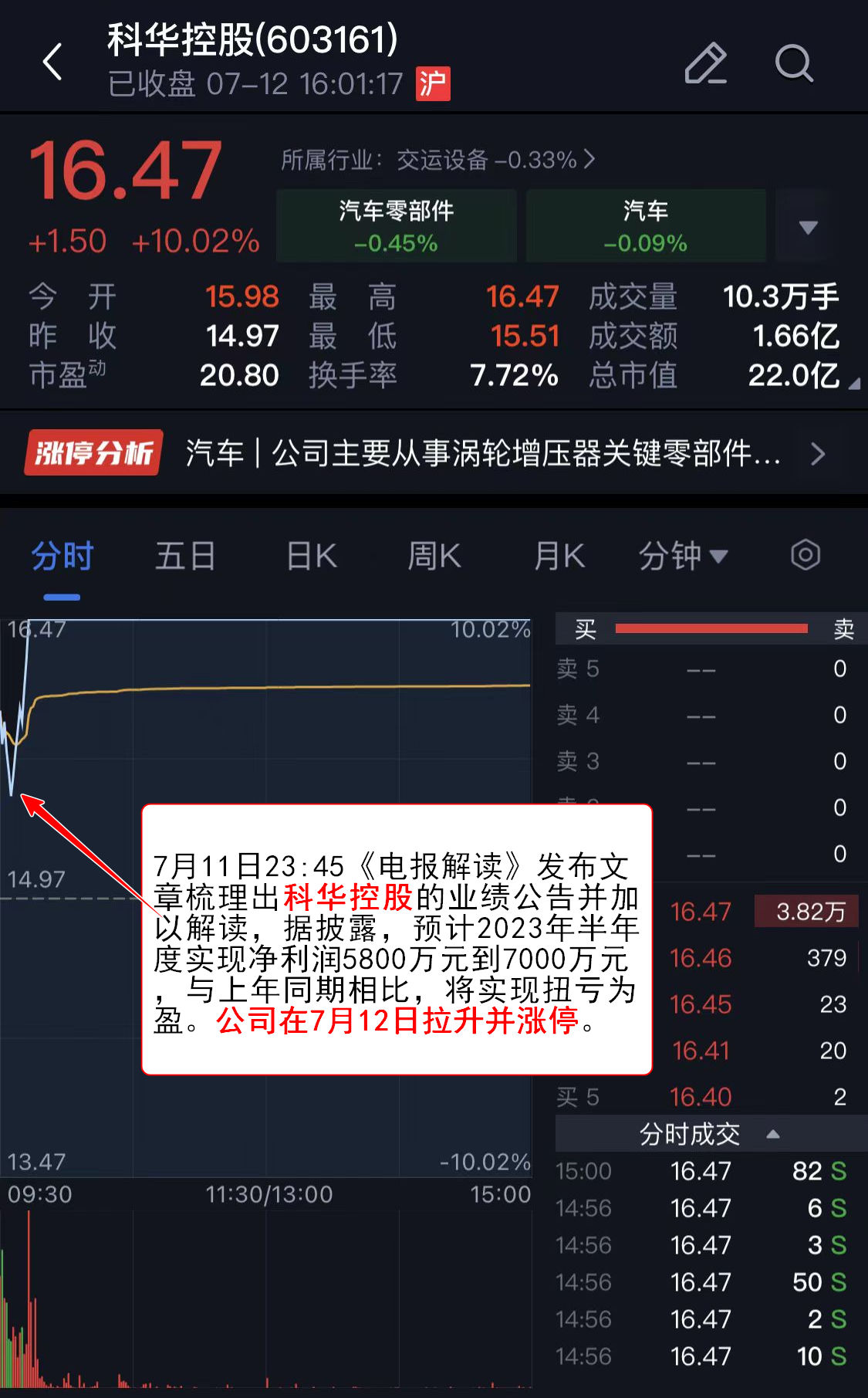This screenshot has height=1398, width=868.
Task: Switch to the 日K chart tab
Action: click(x=312, y=556)
